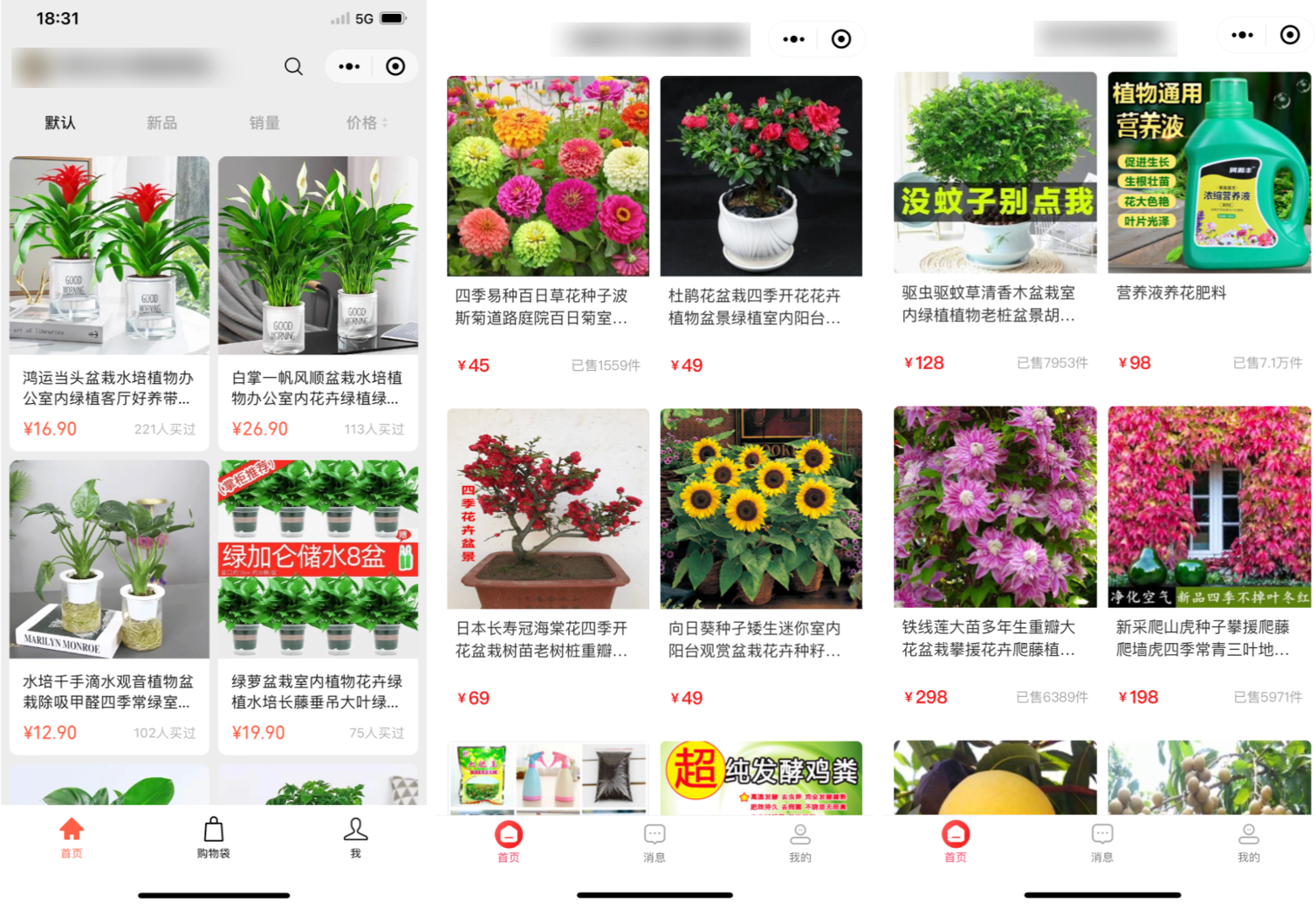Select the 默认 sorting tab
The height and width of the screenshot is (909, 1316).
[x=60, y=123]
